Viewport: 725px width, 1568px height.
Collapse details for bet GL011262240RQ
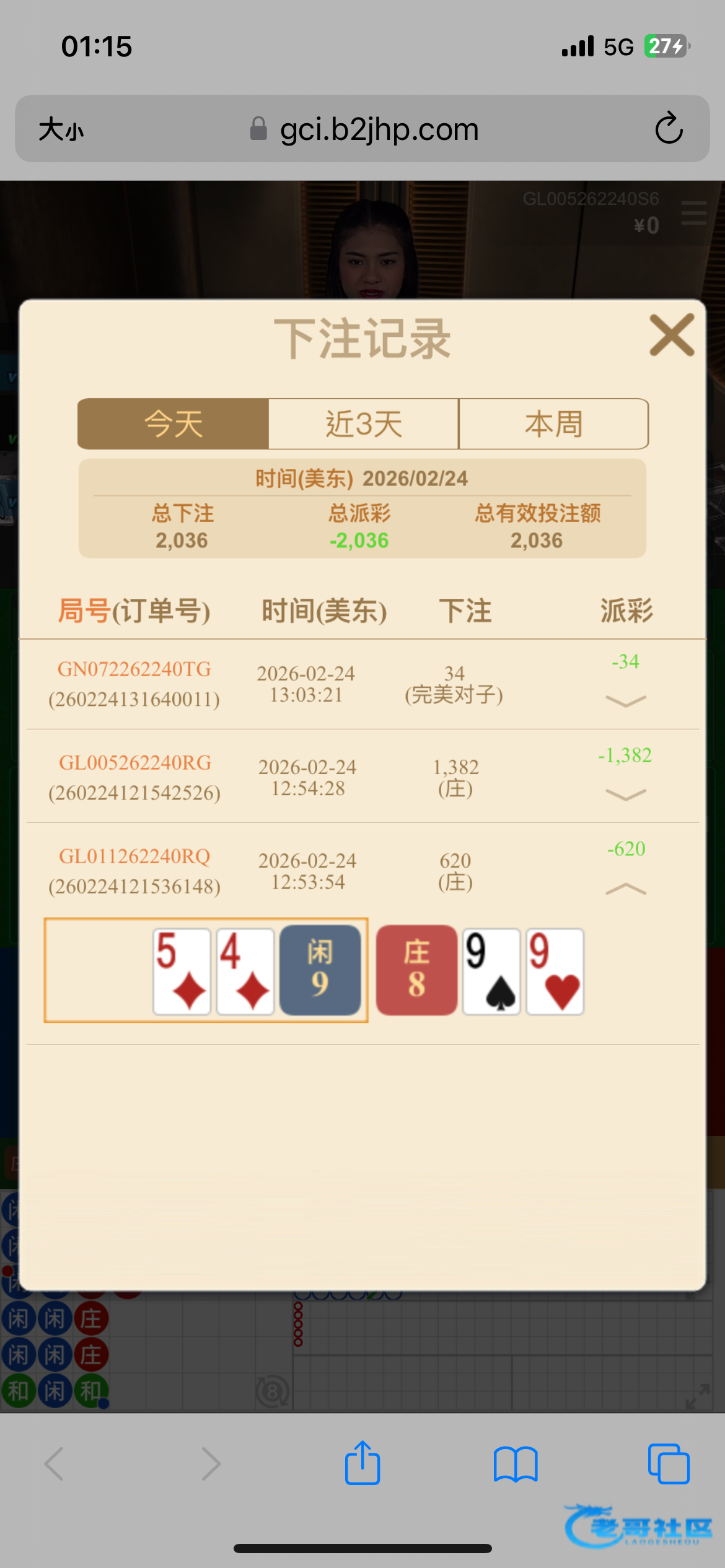625,889
